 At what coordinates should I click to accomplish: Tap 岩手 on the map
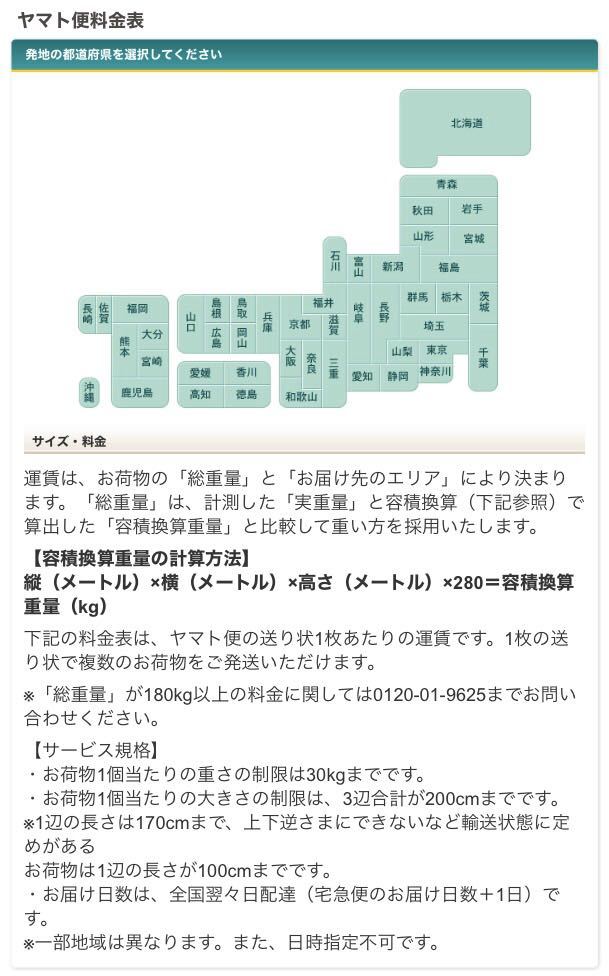click(472, 210)
